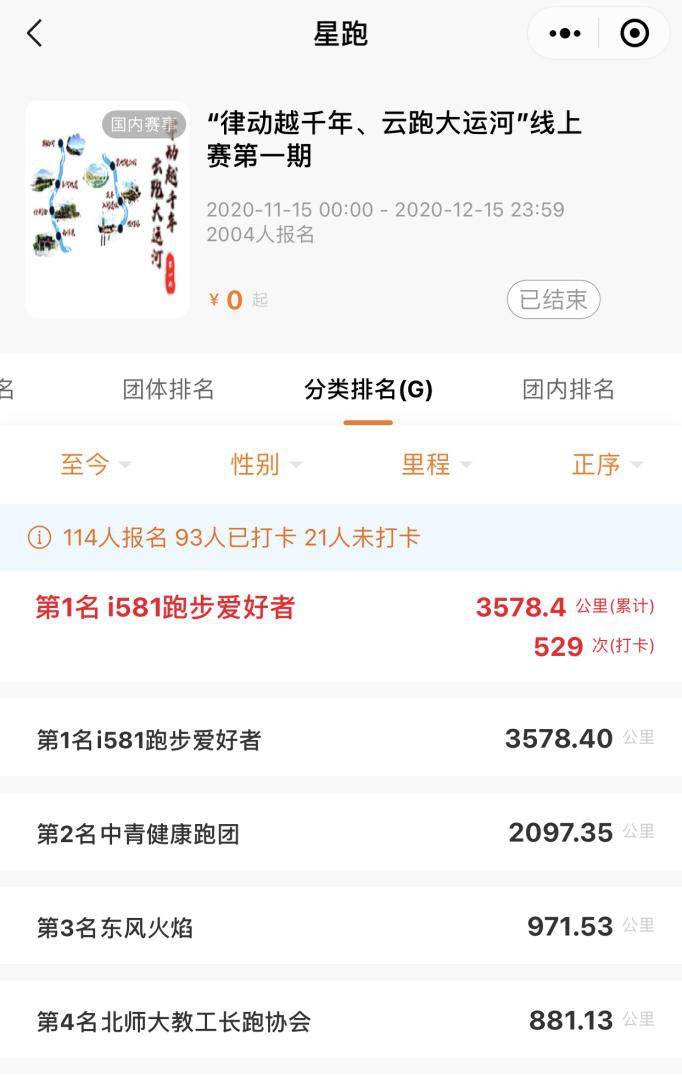The image size is (682, 1080).
Task: Expand the 至今 time filter dropdown
Action: tap(95, 464)
